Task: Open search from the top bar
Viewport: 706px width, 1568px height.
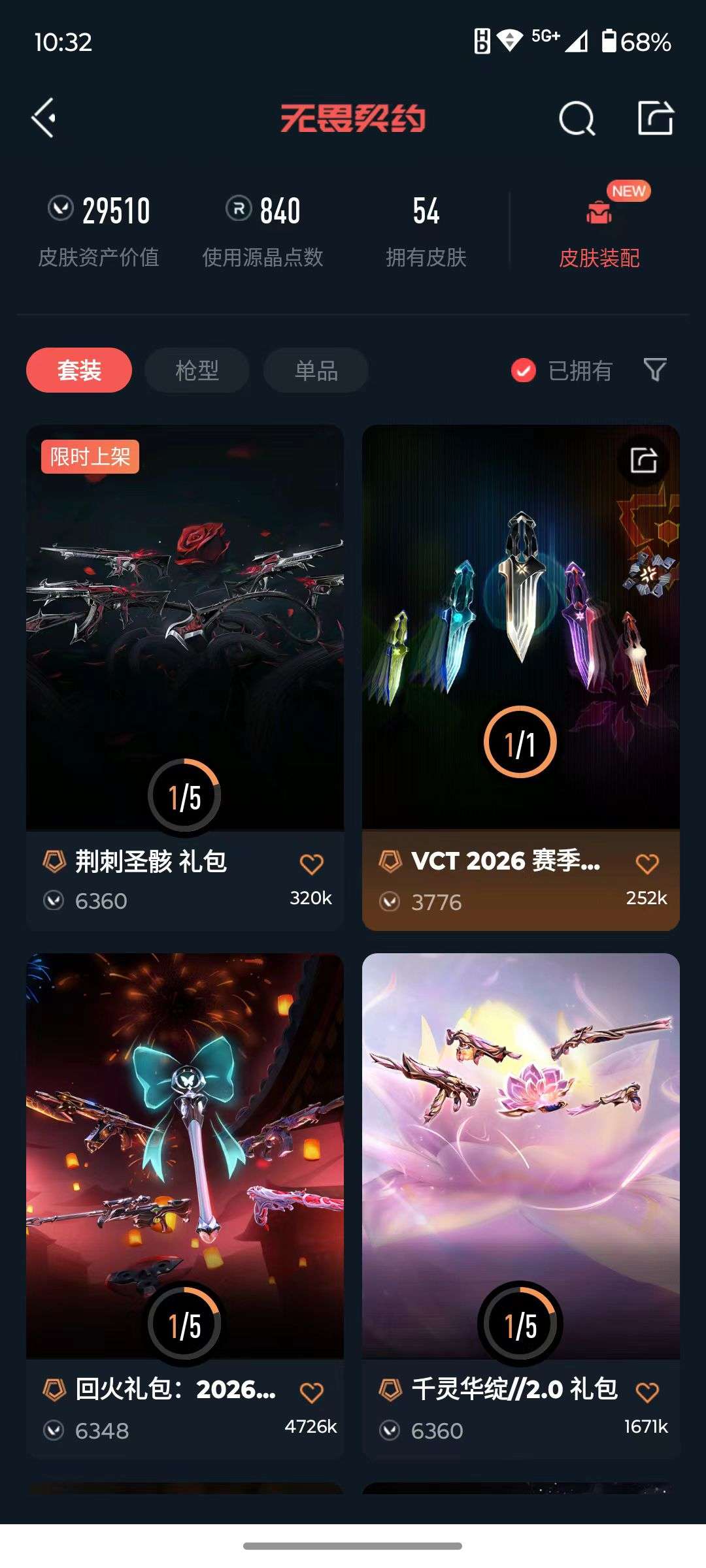Action: 575,118
